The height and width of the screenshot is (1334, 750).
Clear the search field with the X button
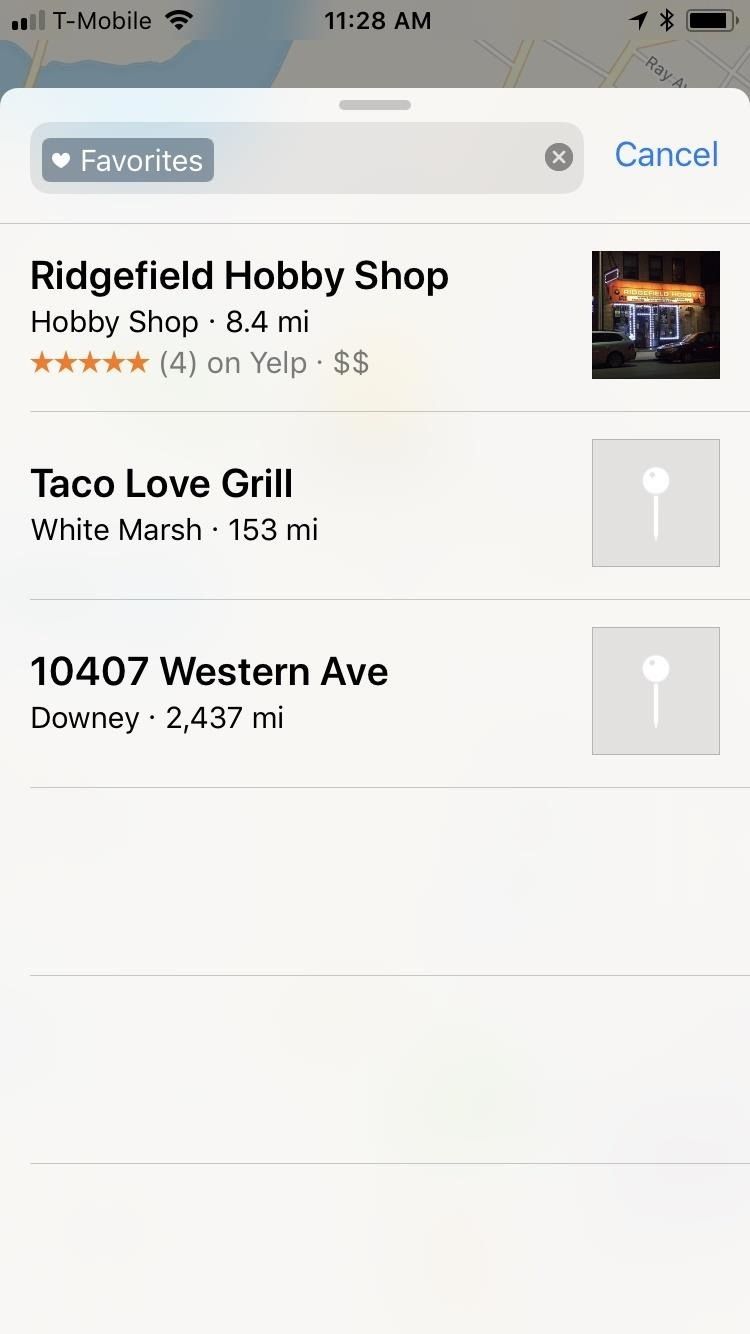[x=558, y=157]
